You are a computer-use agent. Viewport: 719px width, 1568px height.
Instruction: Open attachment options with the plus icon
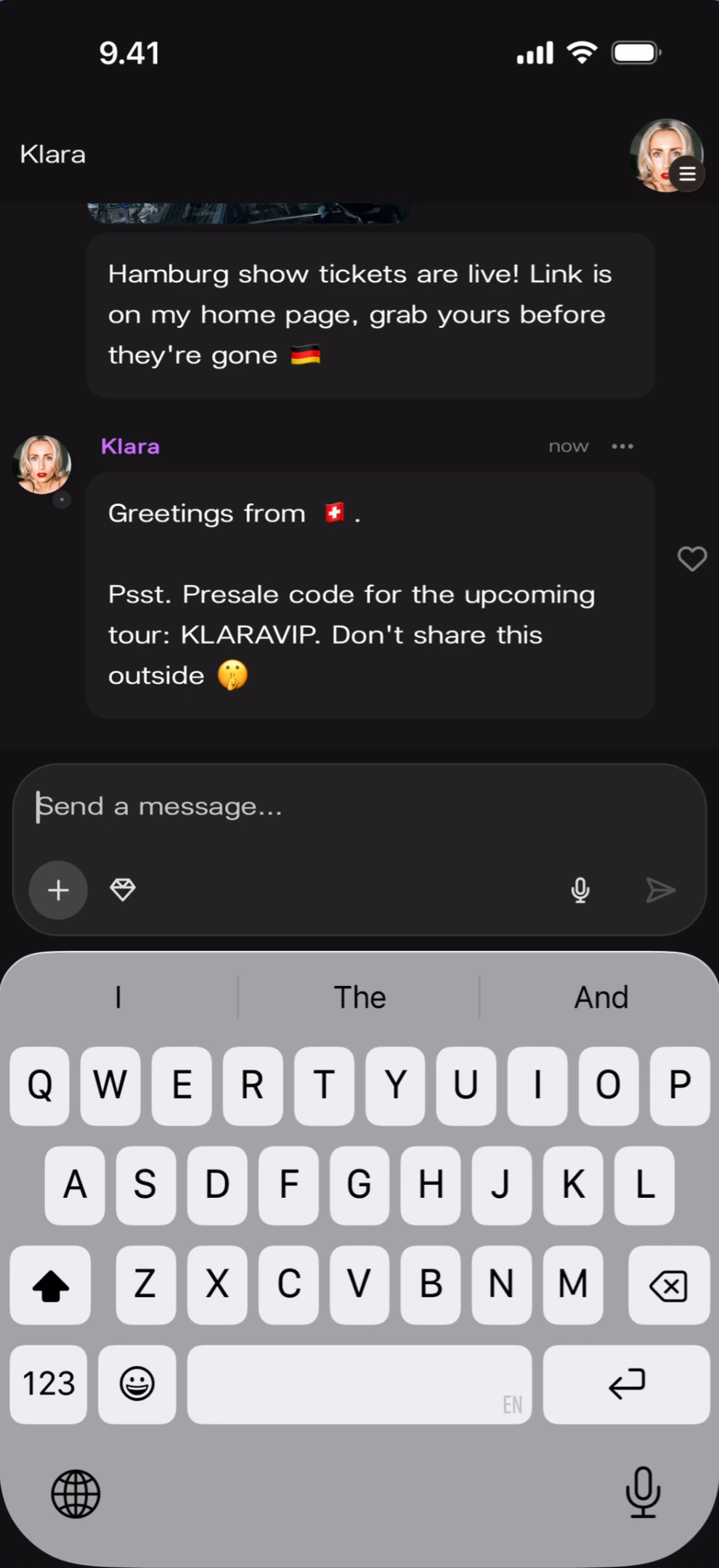tap(58, 890)
